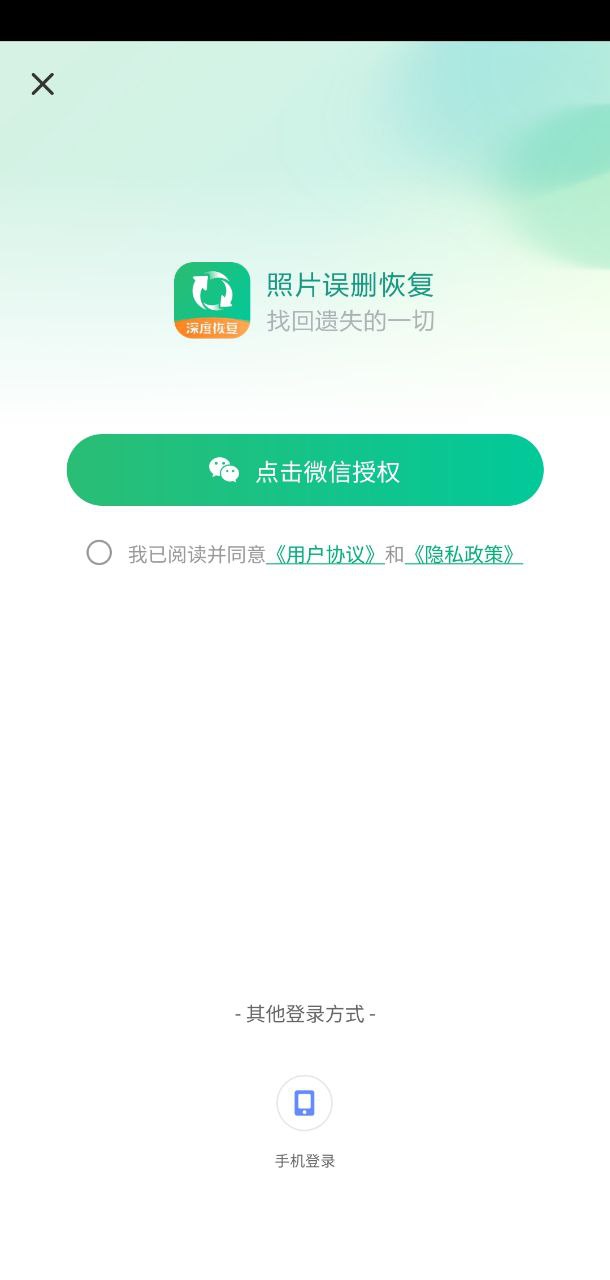Tap the 点击微信授权 button
Image resolution: width=610 pixels, height=1280 pixels.
[x=305, y=470]
